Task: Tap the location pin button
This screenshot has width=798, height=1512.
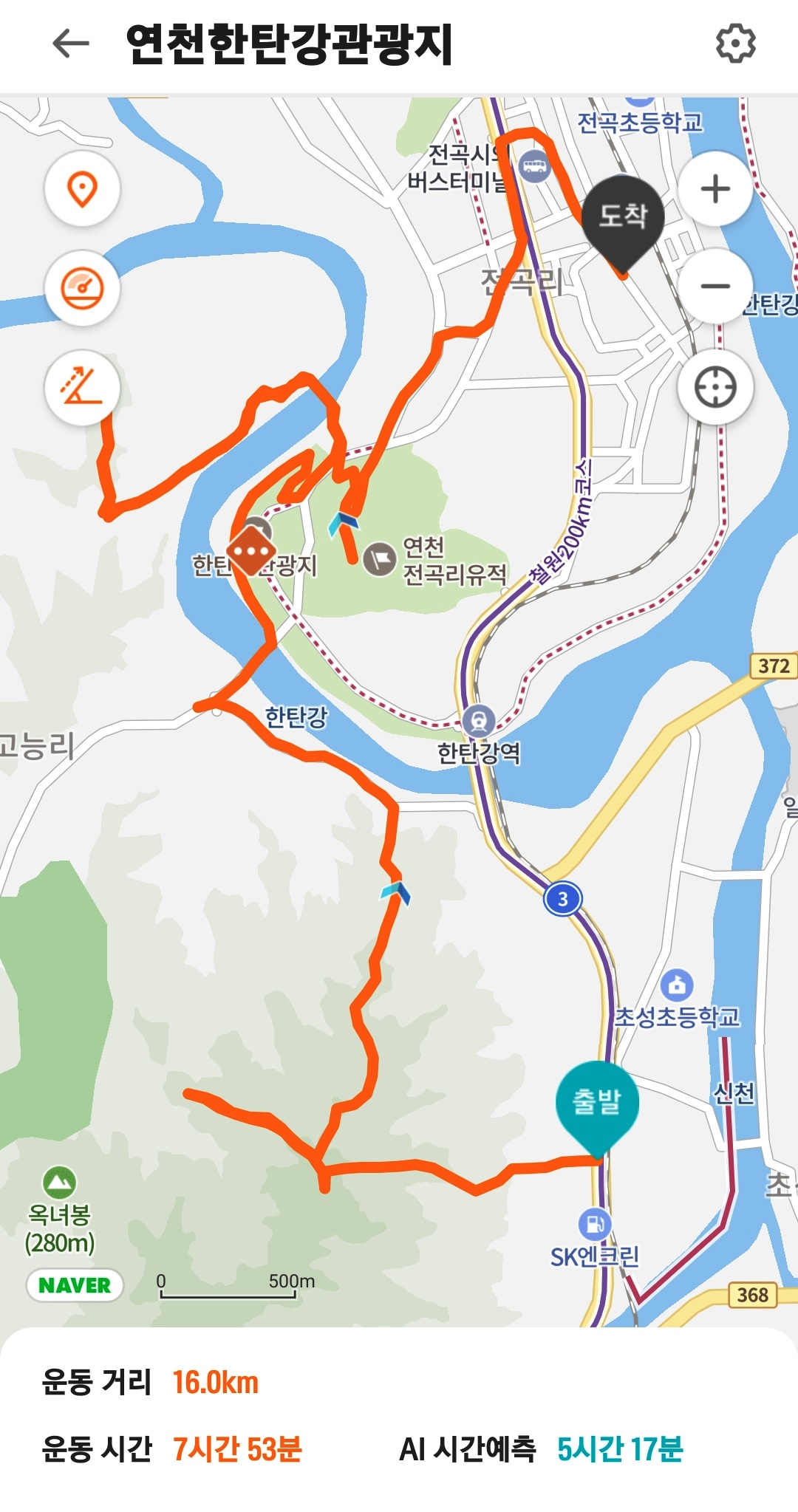Action: point(82,189)
